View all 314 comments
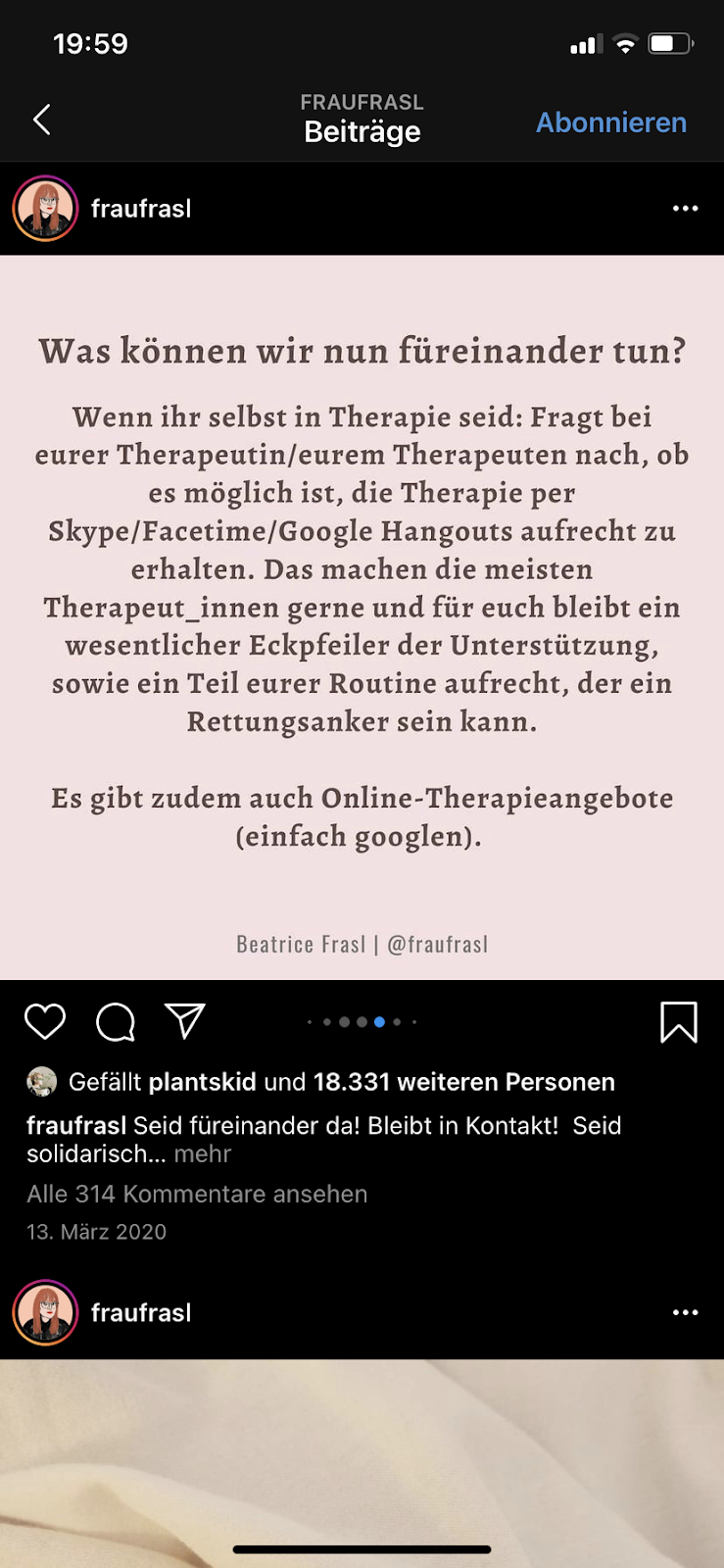724x1568 pixels. [x=197, y=1194]
